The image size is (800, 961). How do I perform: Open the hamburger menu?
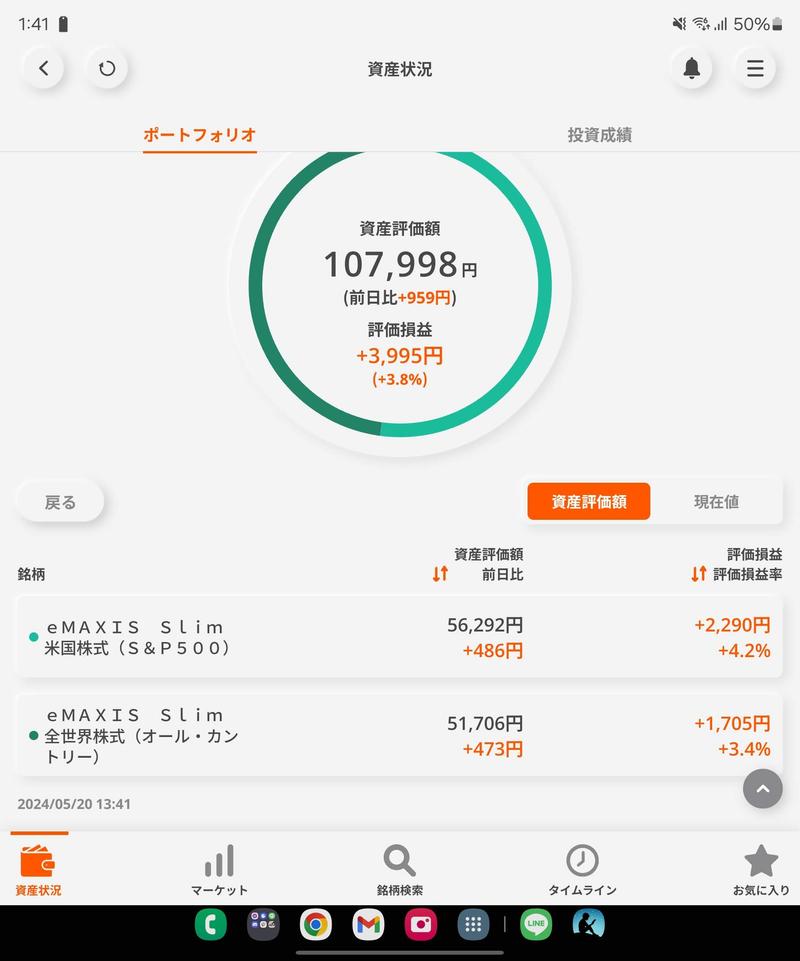pos(755,69)
